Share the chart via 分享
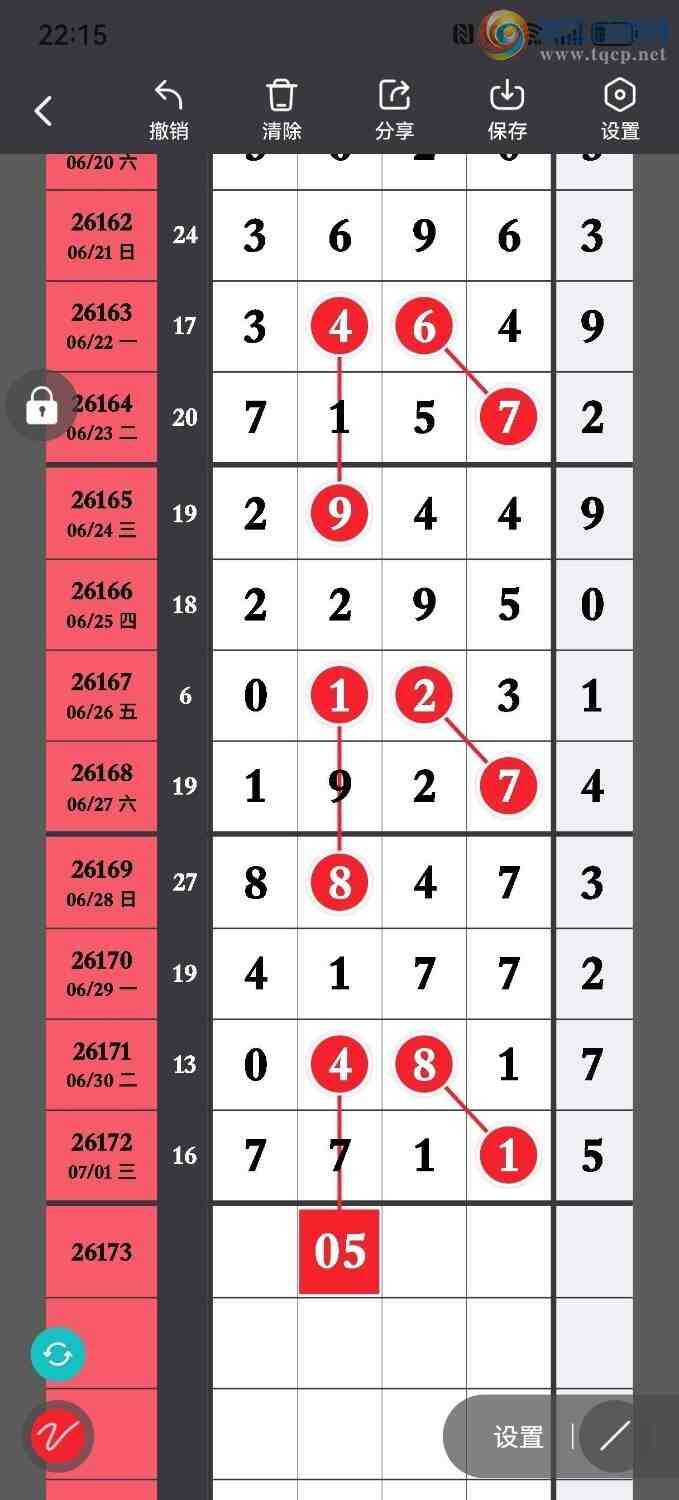Image resolution: width=679 pixels, height=1500 pixels. [394, 110]
